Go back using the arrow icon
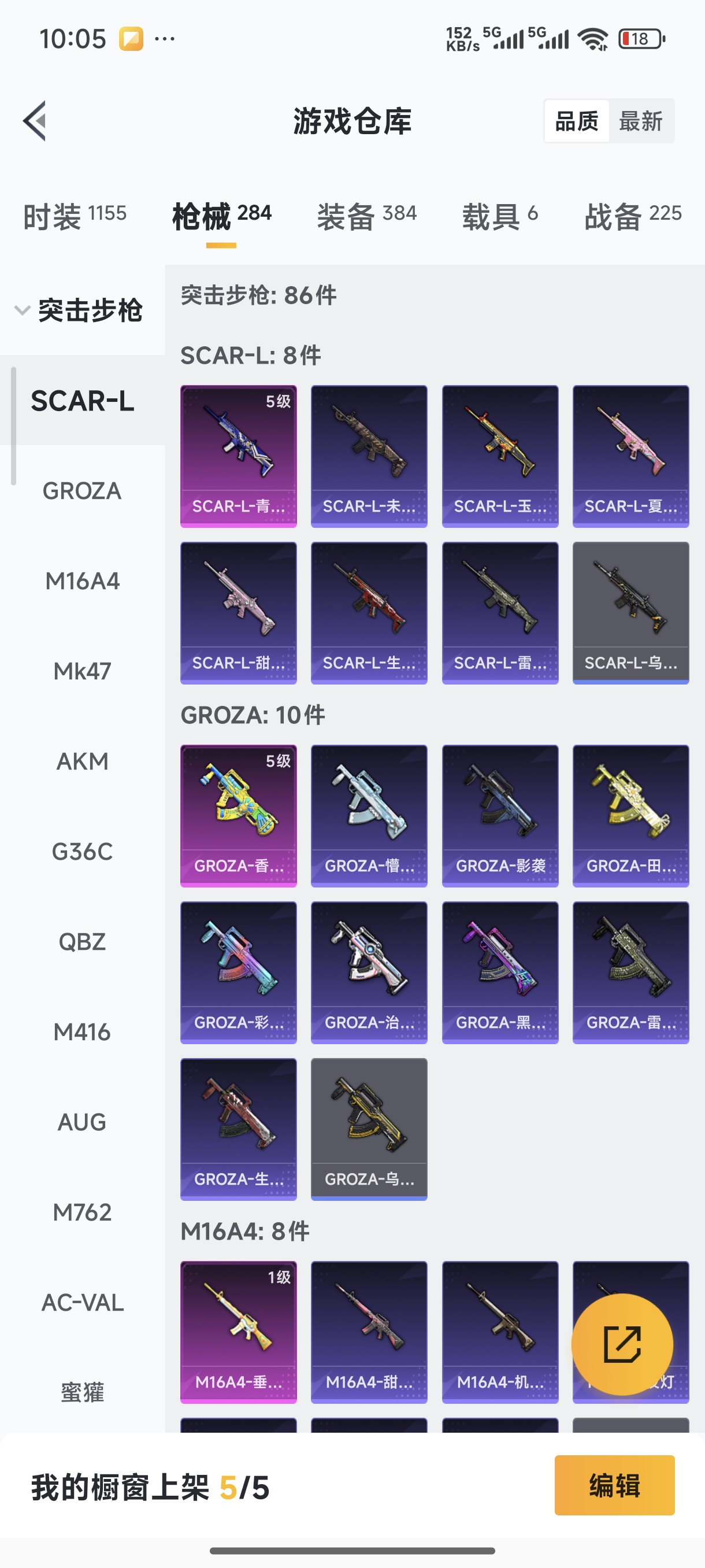Image resolution: width=705 pixels, height=1568 pixels. tap(35, 120)
